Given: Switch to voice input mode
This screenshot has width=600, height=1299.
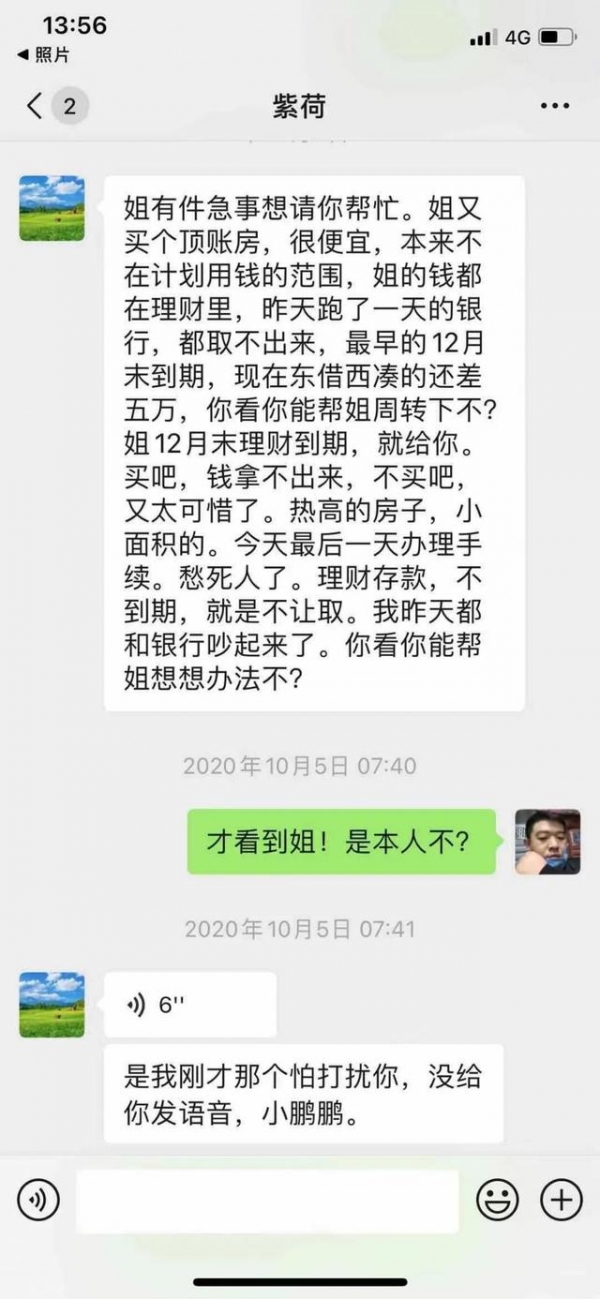Looking at the screenshot, I should [x=38, y=1199].
